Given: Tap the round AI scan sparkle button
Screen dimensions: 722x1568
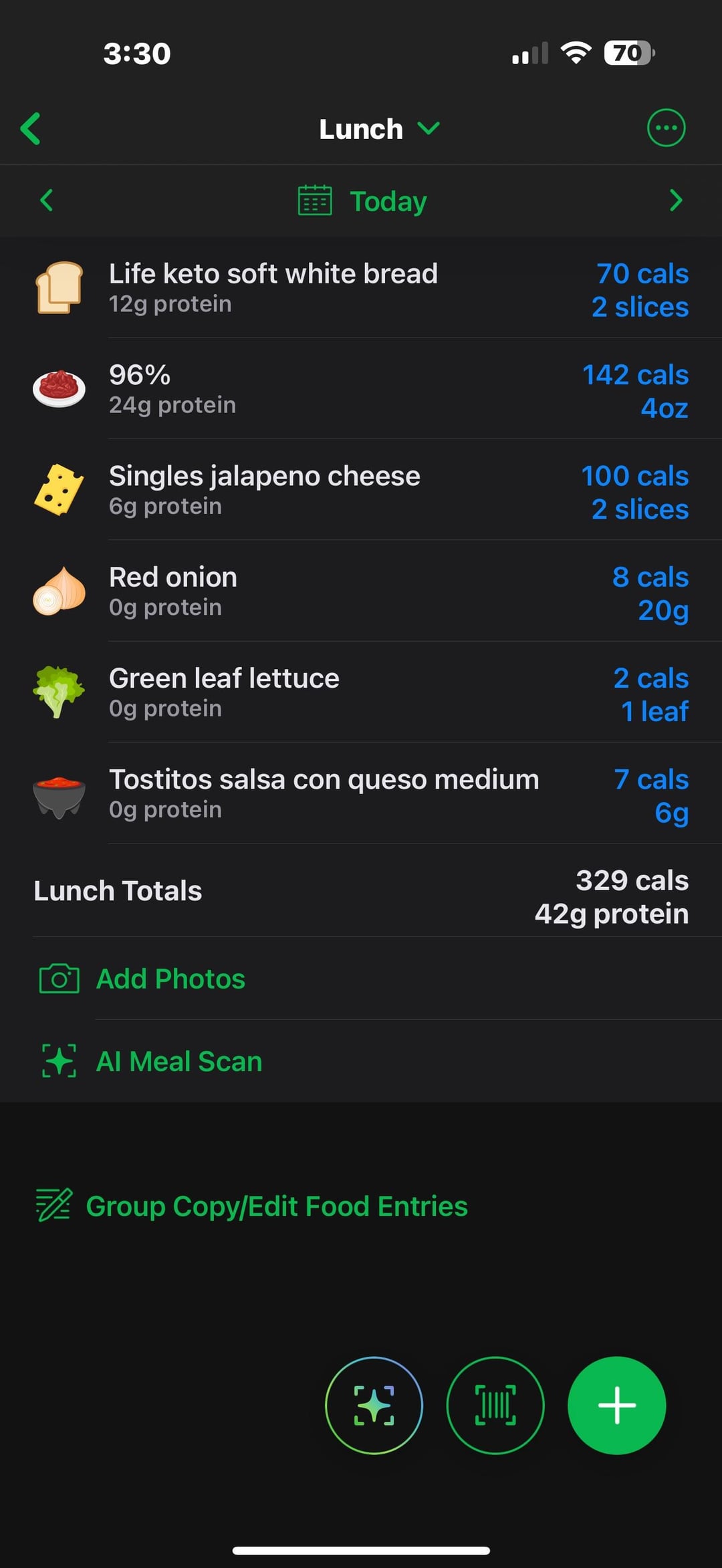Looking at the screenshot, I should point(374,1405).
